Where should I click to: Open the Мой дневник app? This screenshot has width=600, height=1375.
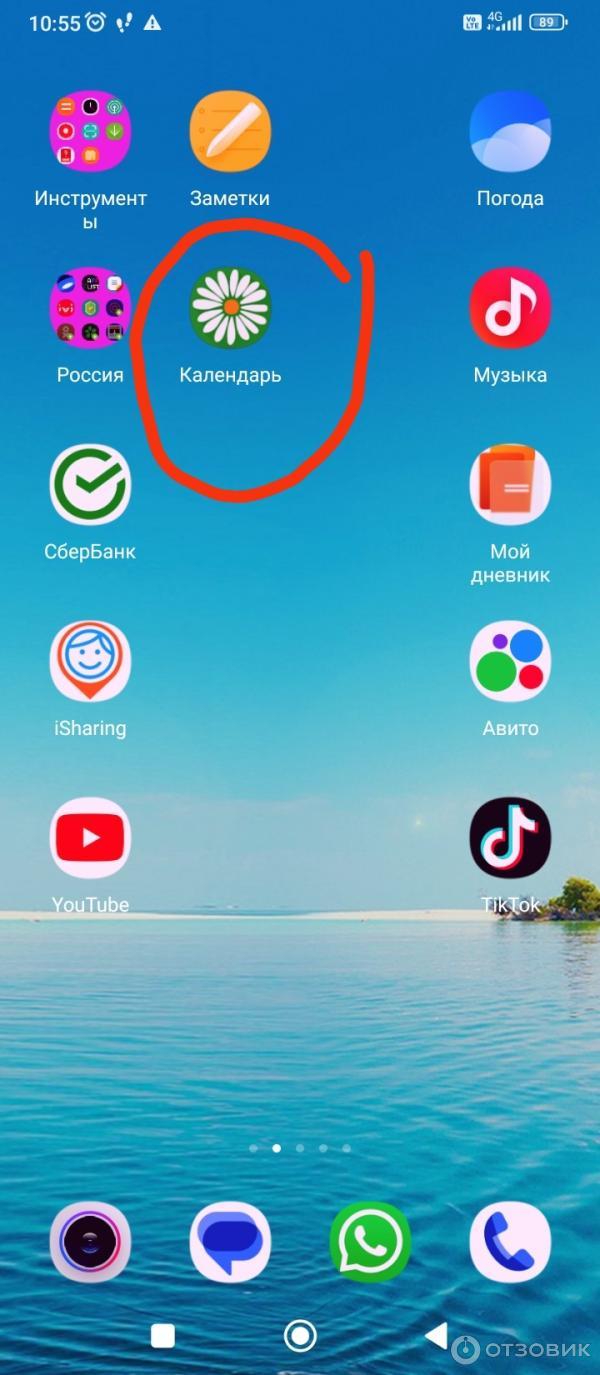point(510,485)
